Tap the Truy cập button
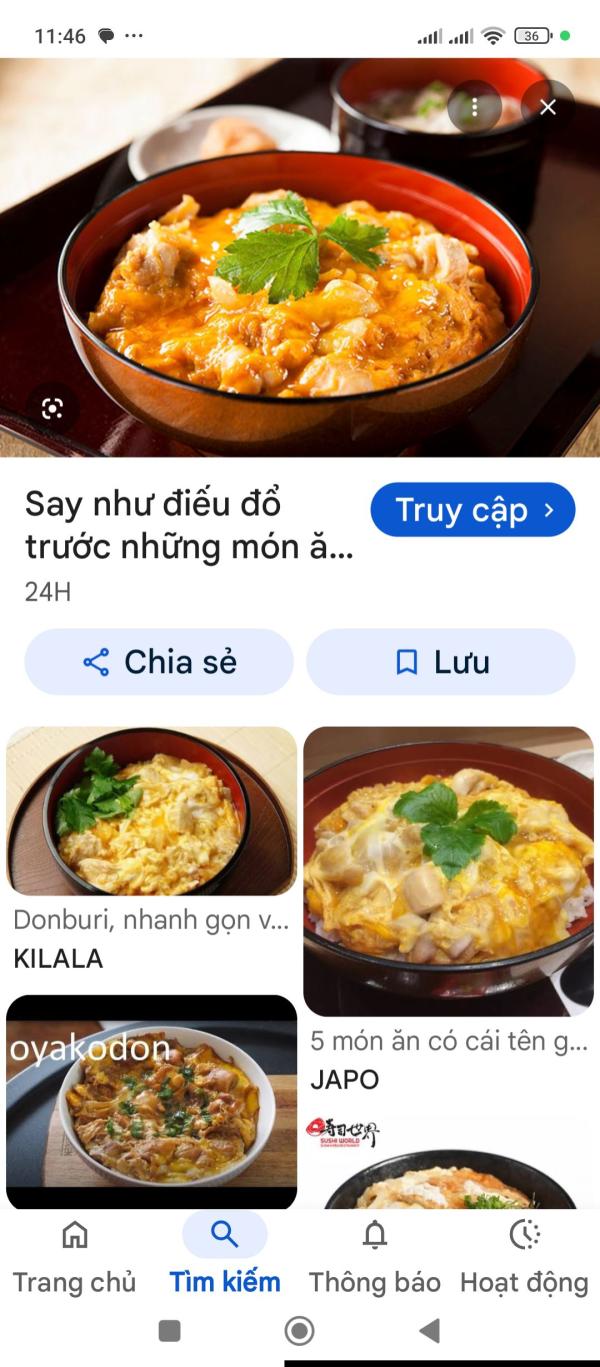The height and width of the screenshot is (1367, 600). (x=472, y=510)
